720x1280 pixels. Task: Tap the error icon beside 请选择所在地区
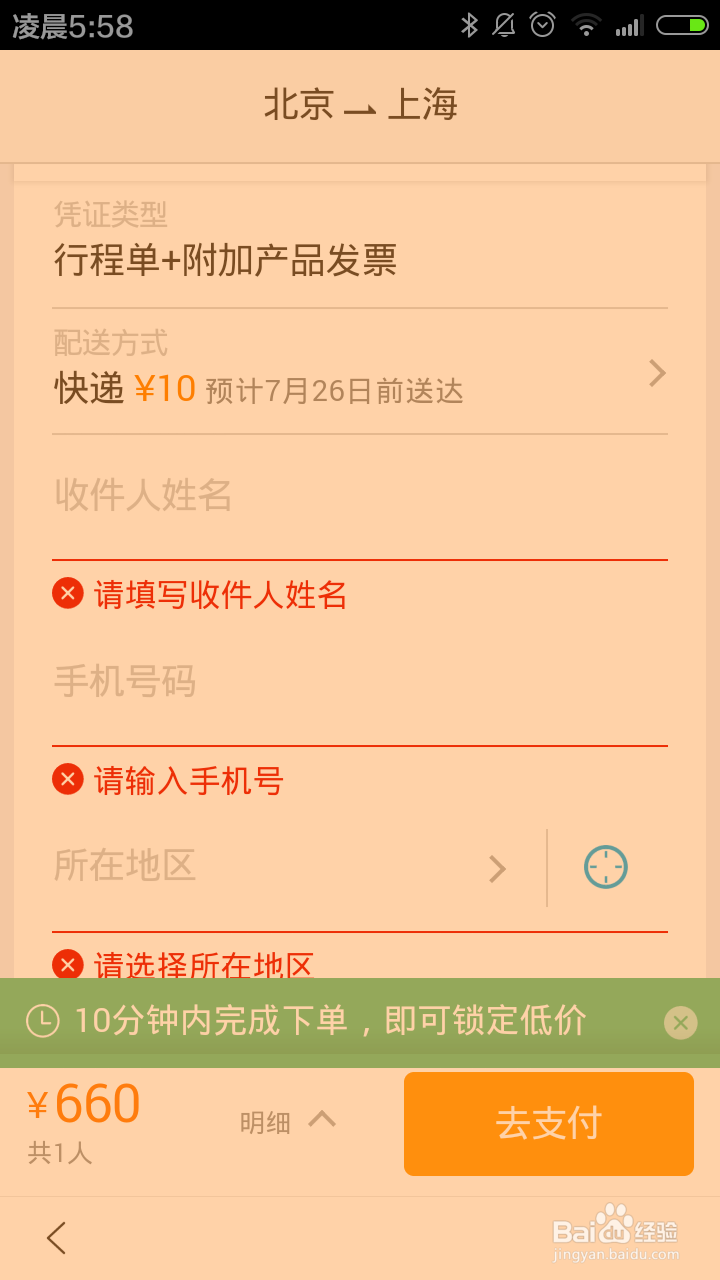(x=67, y=964)
